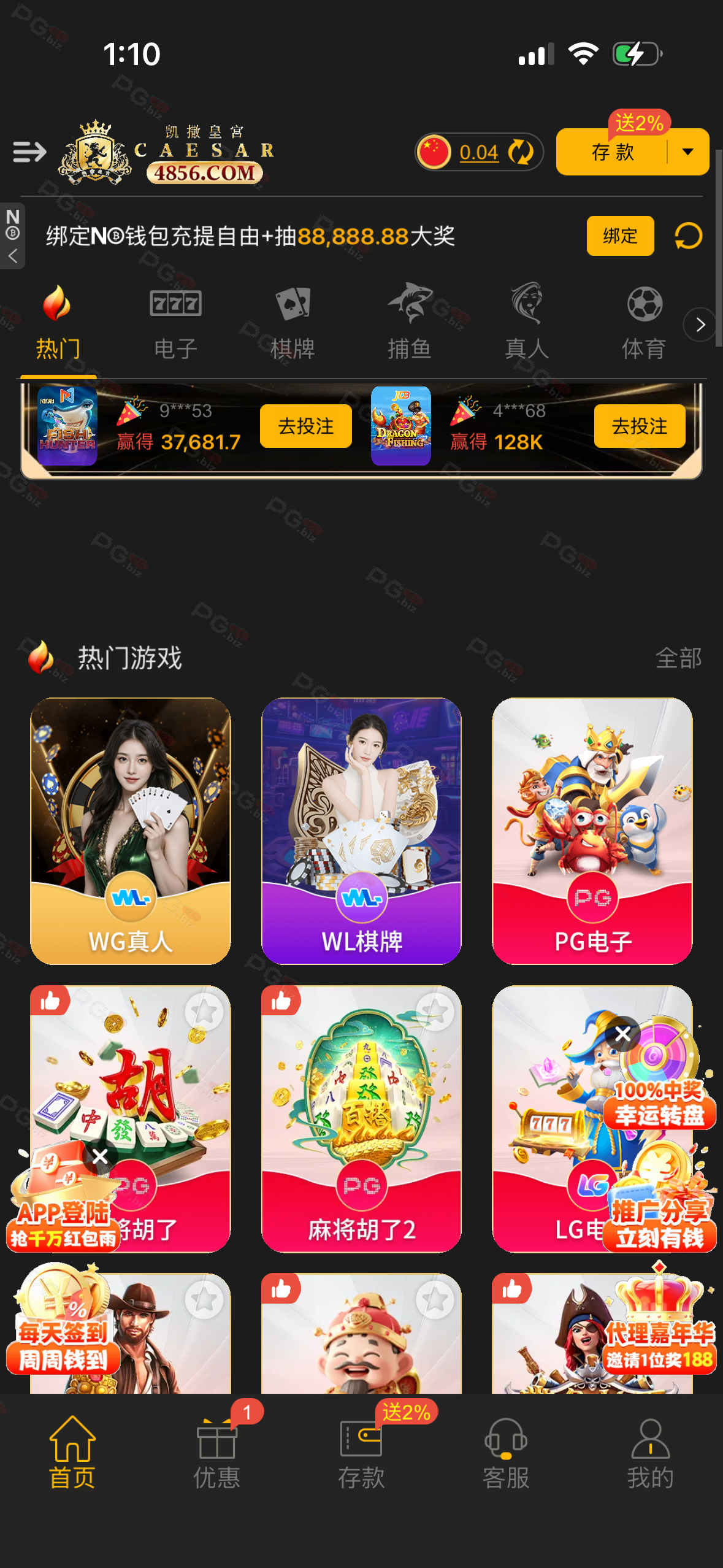Expand the deposit dropdown arrow

coord(688,152)
